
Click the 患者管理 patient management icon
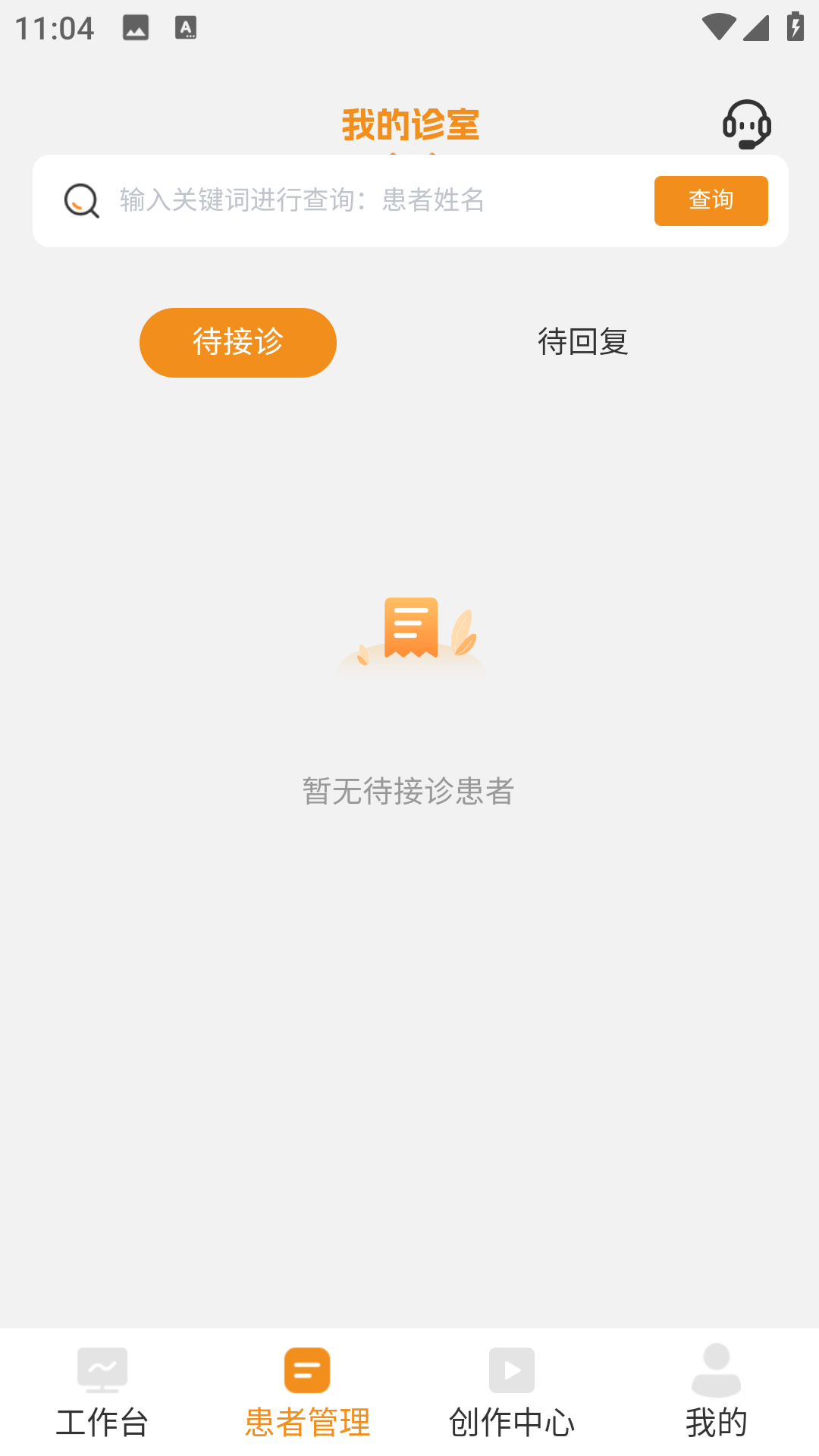tap(306, 1370)
